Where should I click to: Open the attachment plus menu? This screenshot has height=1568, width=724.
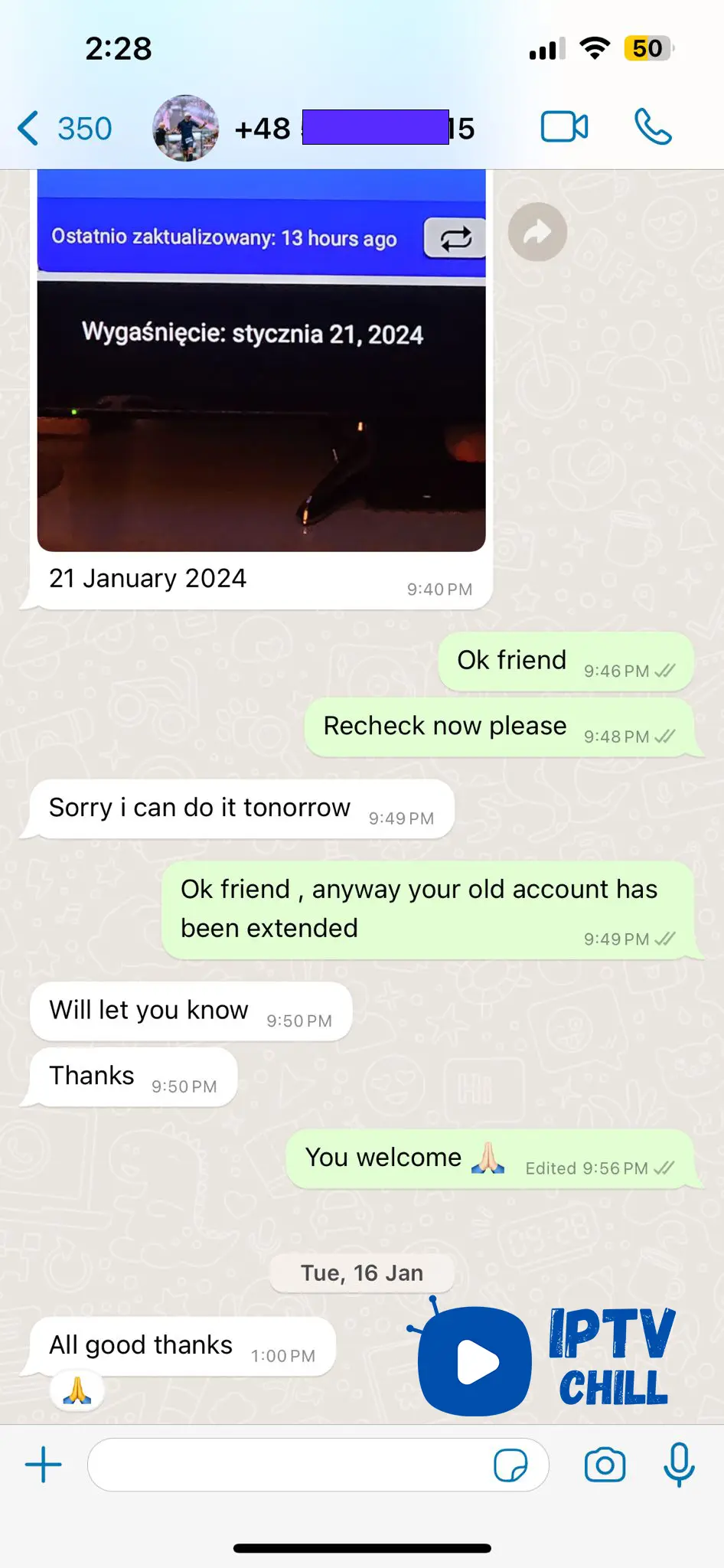(x=44, y=1465)
